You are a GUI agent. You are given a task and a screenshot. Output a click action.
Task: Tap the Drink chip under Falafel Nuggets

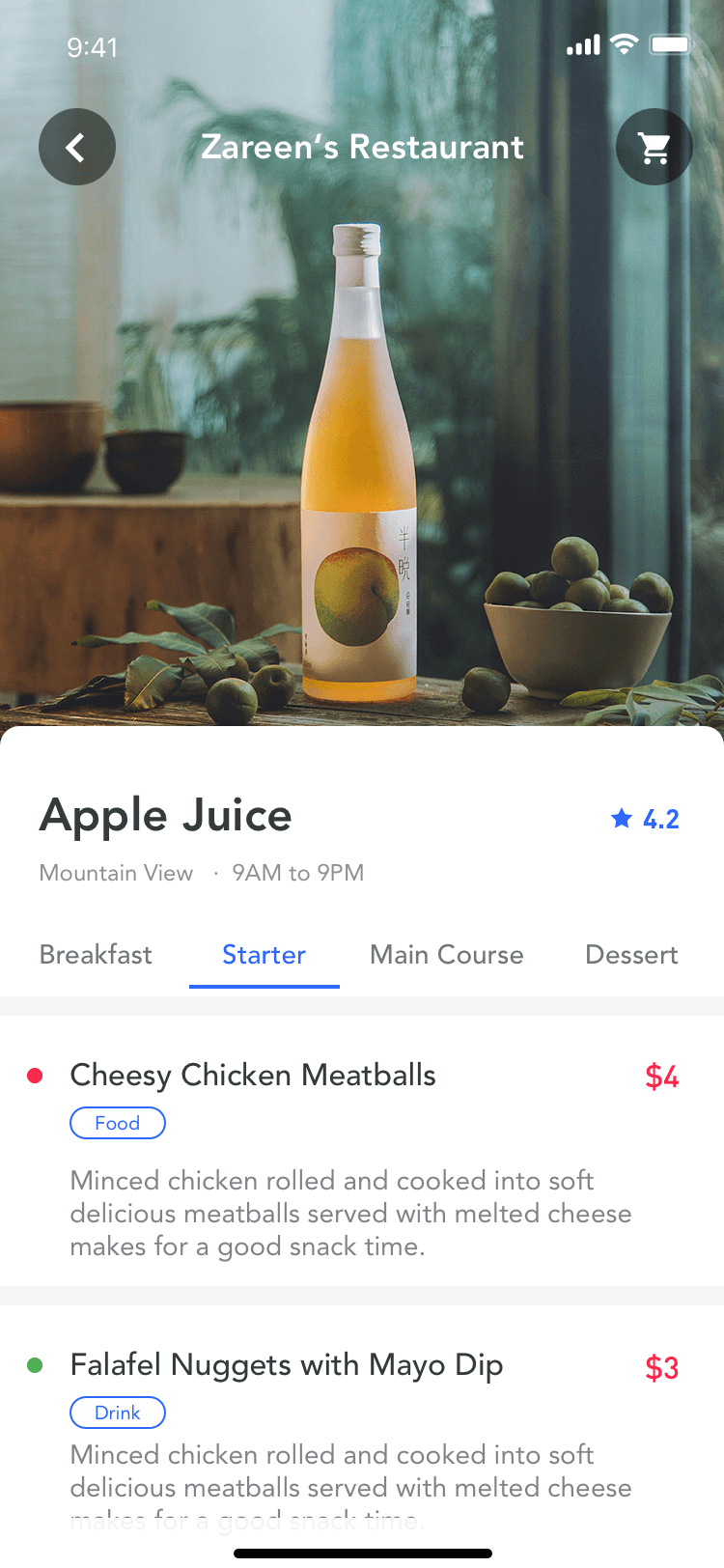[118, 1413]
